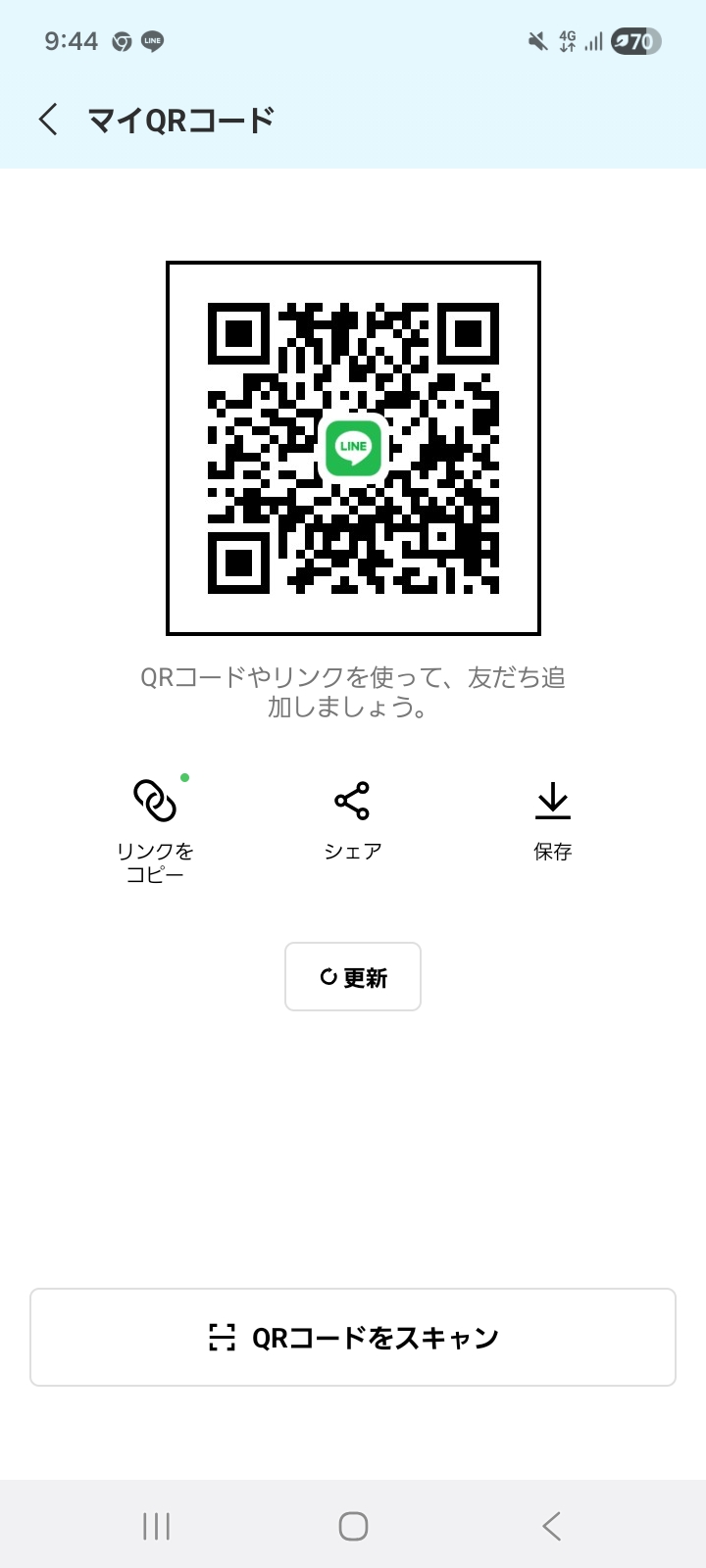Open recent apps from the navigation bar
The width and height of the screenshot is (706, 1568).
point(157,1526)
